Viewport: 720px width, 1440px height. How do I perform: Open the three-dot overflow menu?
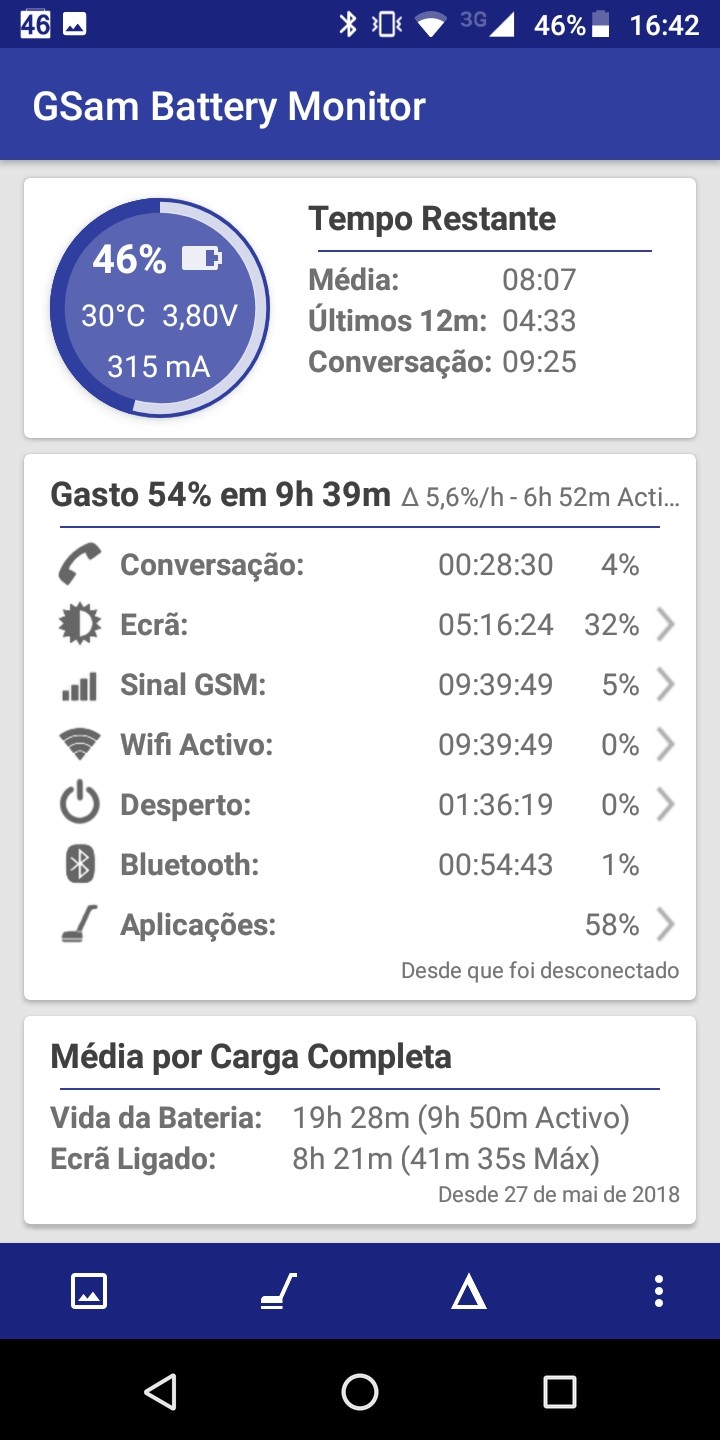click(658, 1292)
